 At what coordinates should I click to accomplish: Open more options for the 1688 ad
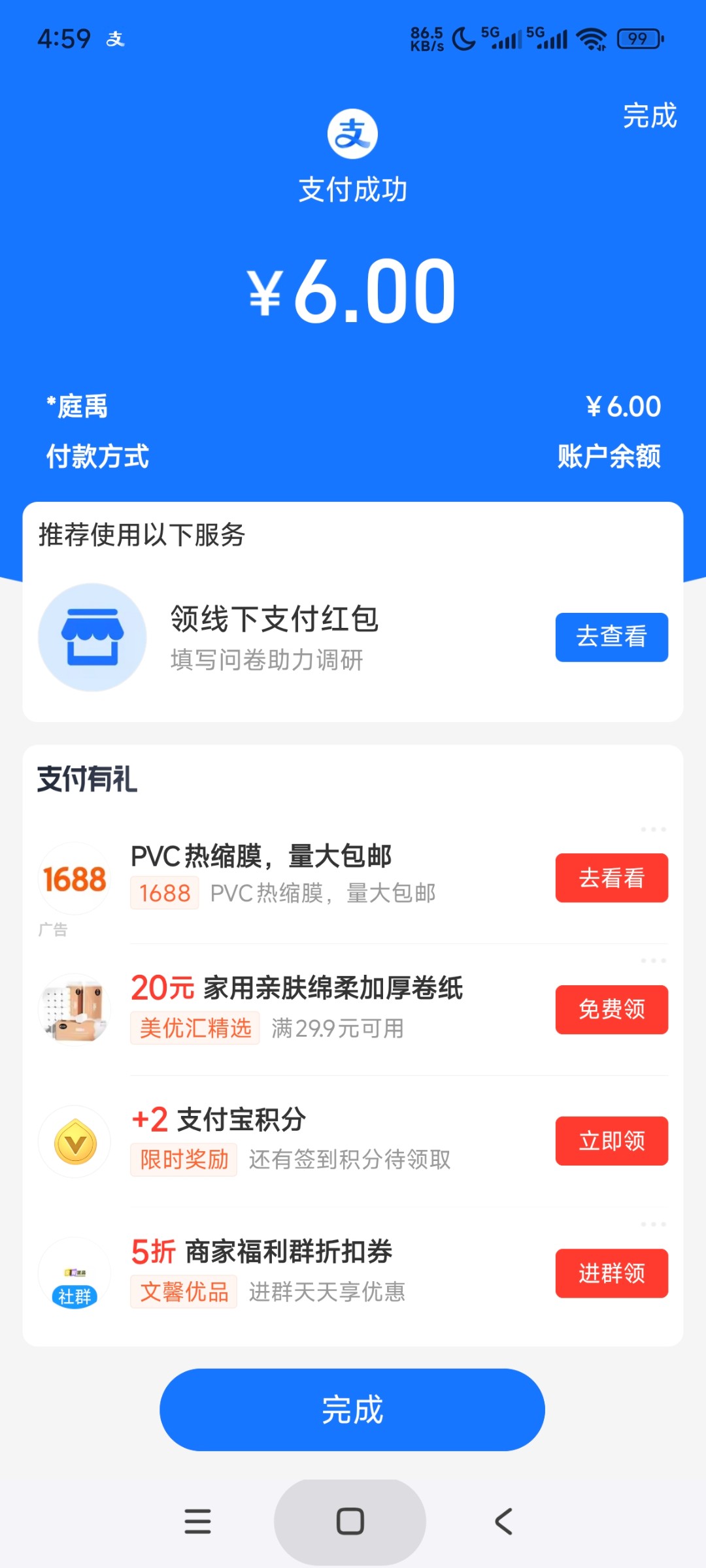653,830
